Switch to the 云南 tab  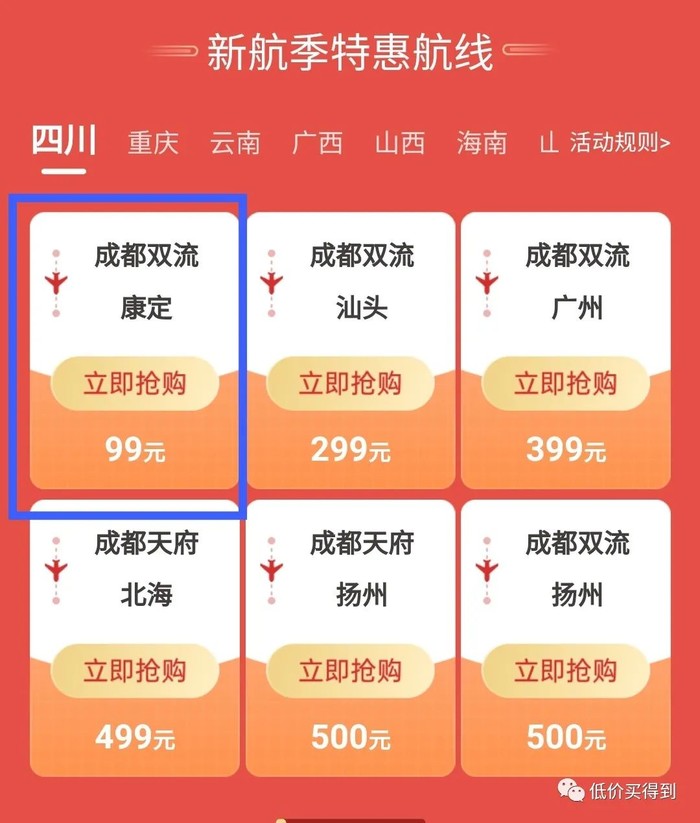point(235,143)
